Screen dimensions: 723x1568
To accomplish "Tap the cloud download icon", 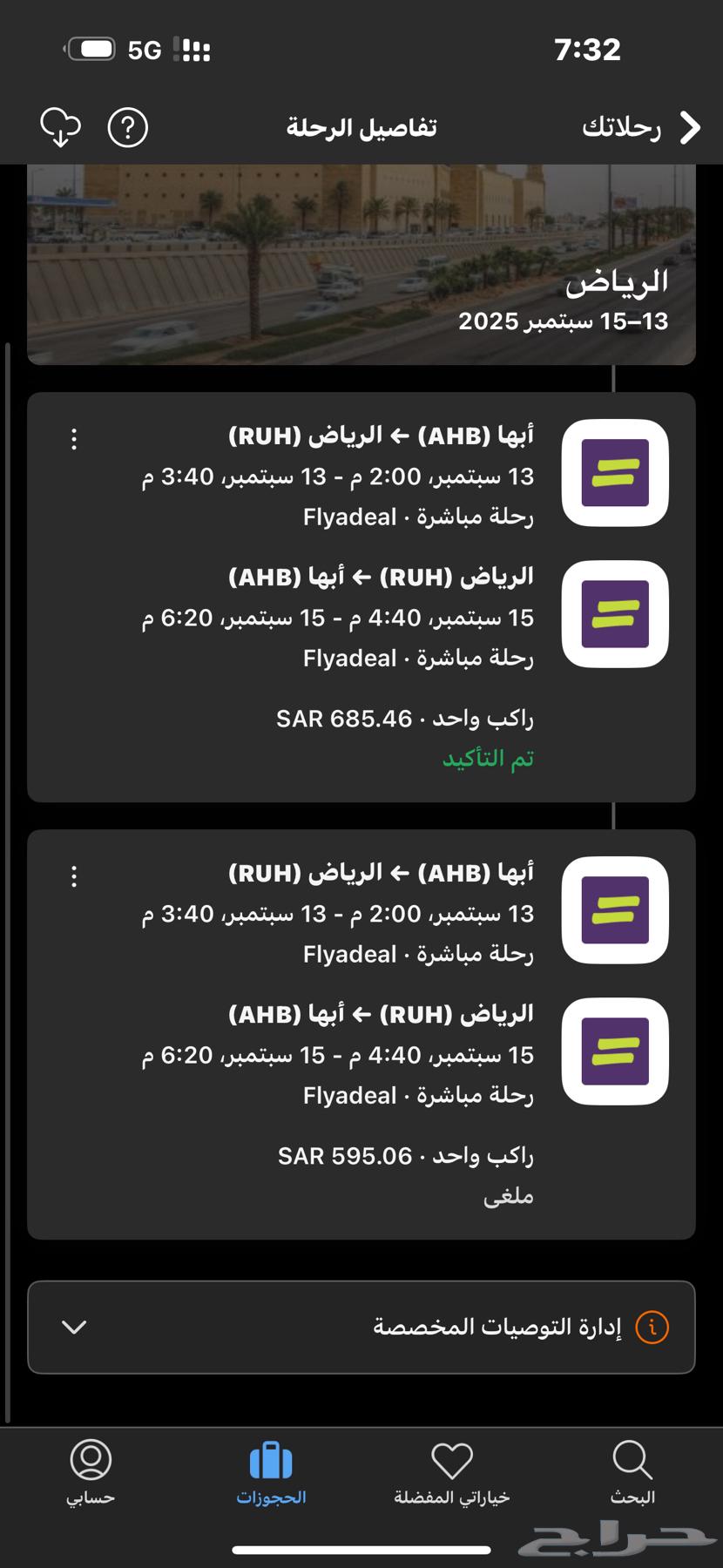I will [x=61, y=128].
